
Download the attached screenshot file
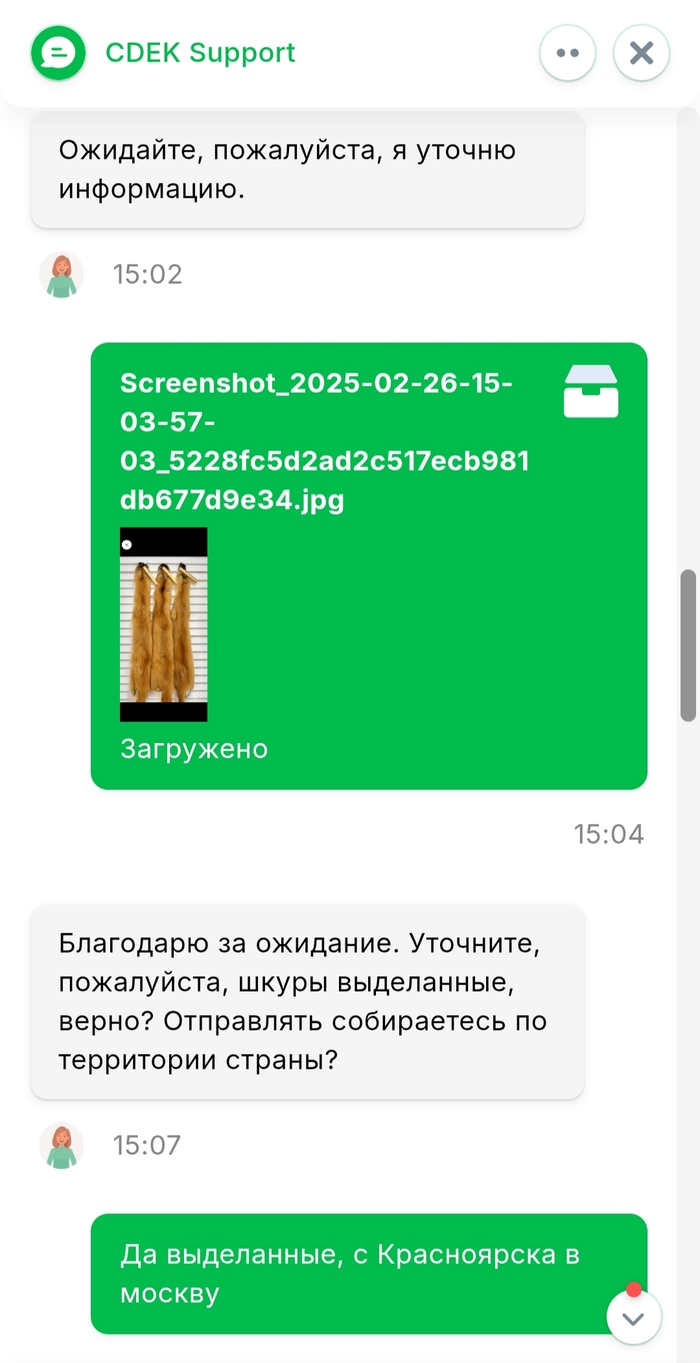click(x=591, y=391)
